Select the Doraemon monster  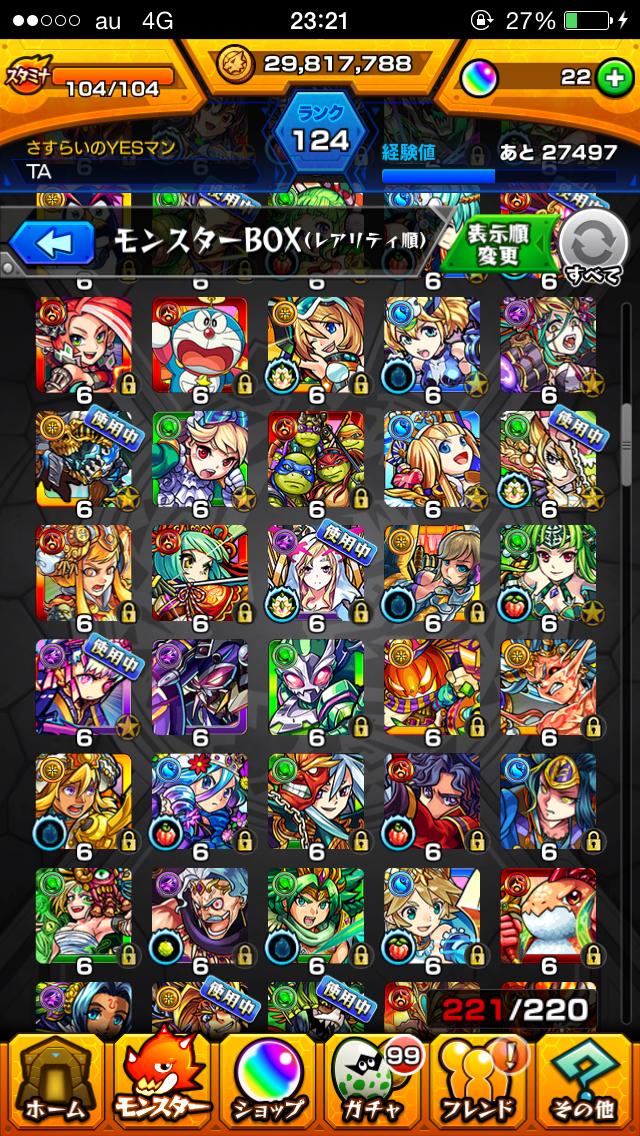click(x=199, y=343)
